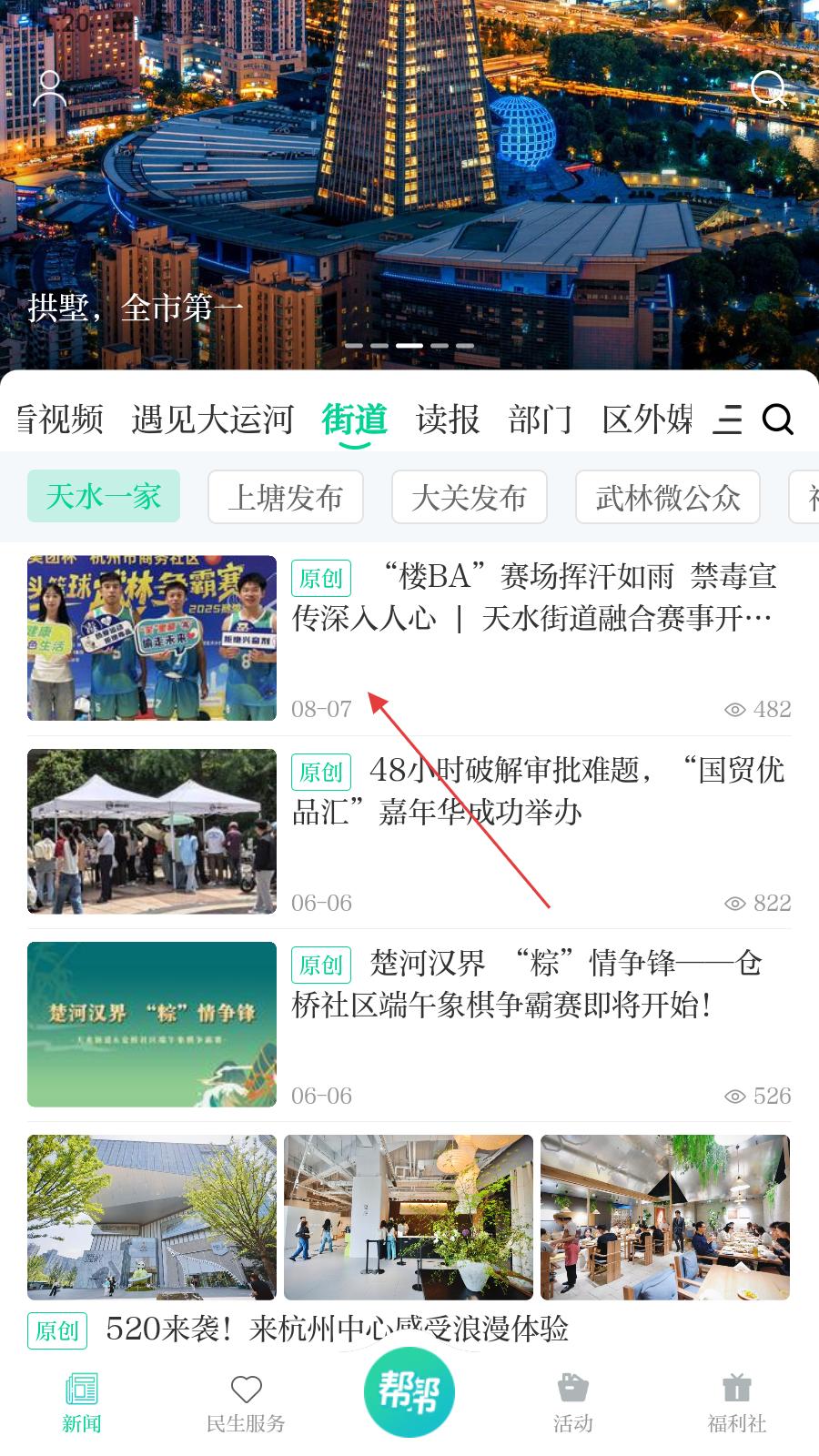Image resolution: width=819 pixels, height=1456 pixels.
Task: Select the 大关发布 chip
Action: (x=470, y=497)
